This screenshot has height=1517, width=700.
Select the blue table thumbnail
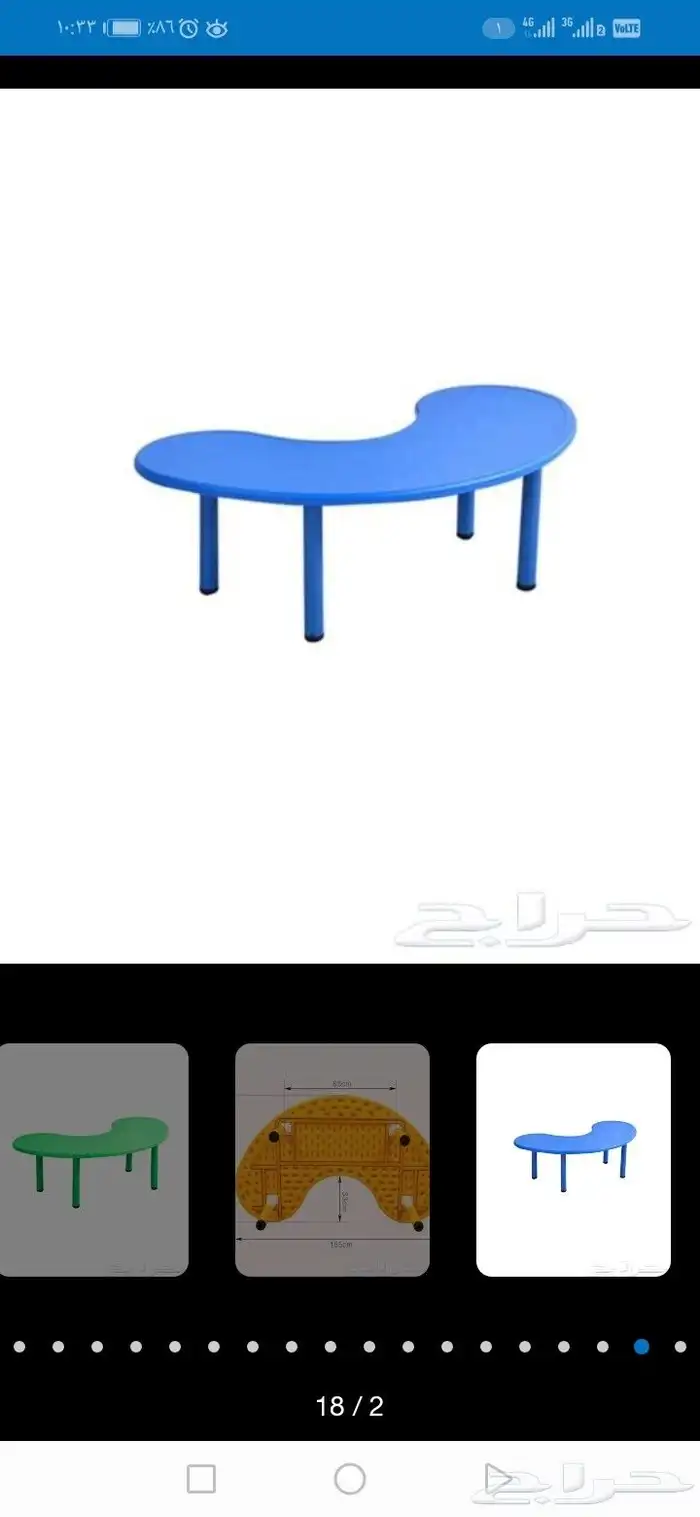pyautogui.click(x=573, y=1159)
